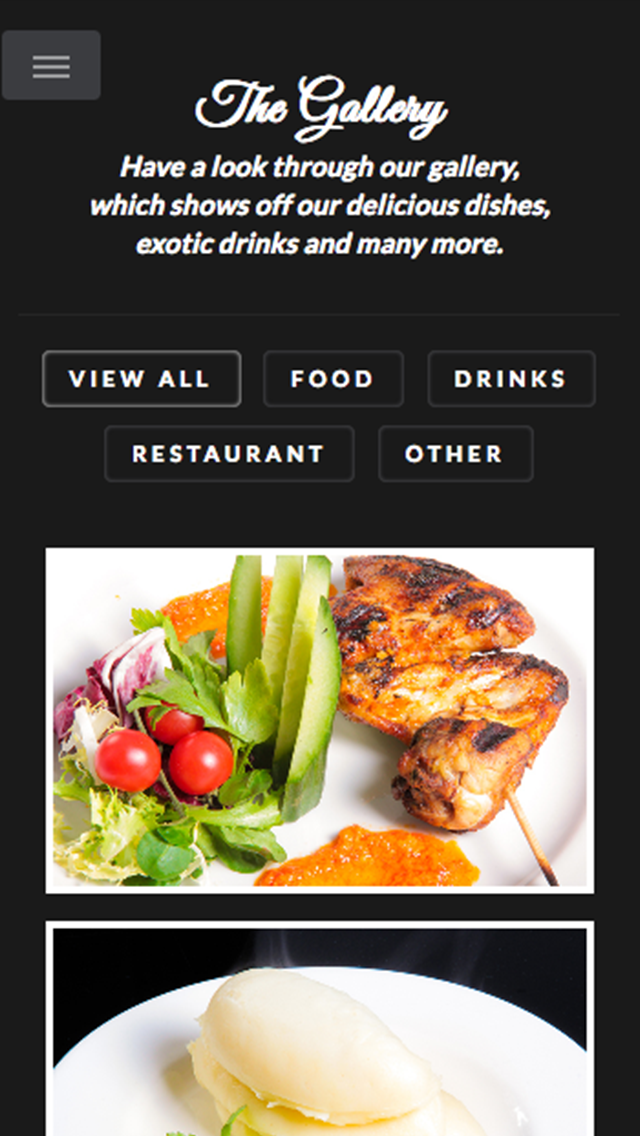Switch to the Other category
This screenshot has height=1136, width=640.
[455, 454]
